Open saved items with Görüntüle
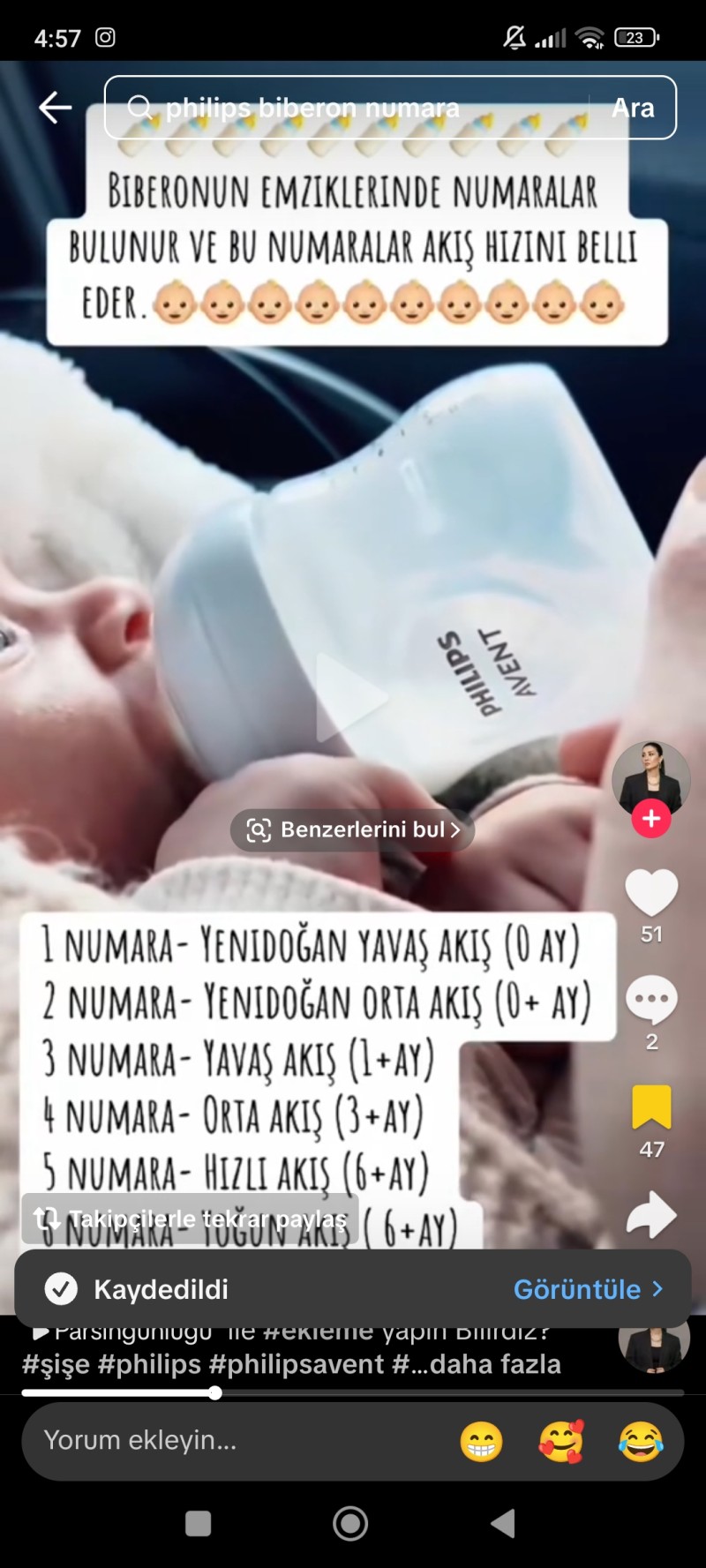This screenshot has height=1568, width=706. pyautogui.click(x=587, y=1289)
